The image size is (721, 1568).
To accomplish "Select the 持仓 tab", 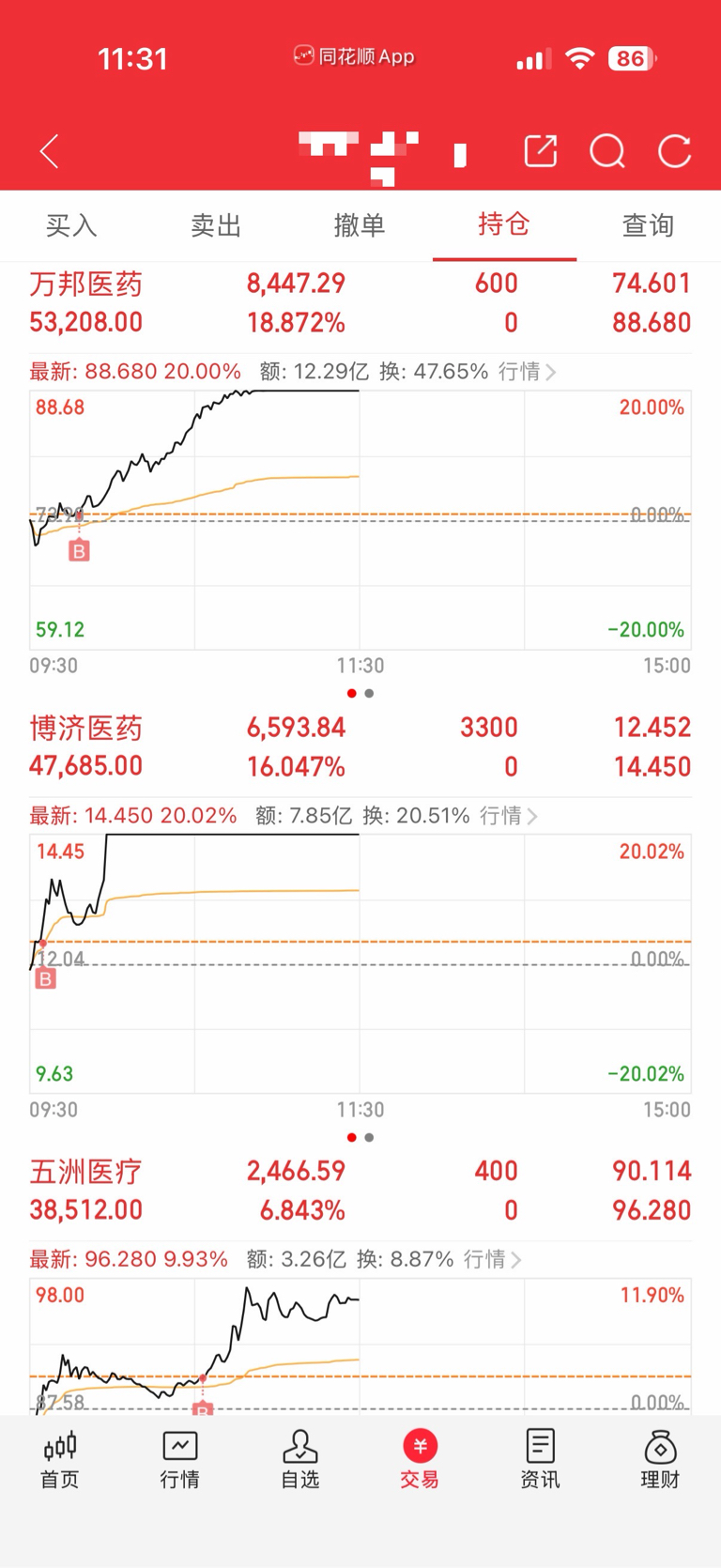I will 504,225.
